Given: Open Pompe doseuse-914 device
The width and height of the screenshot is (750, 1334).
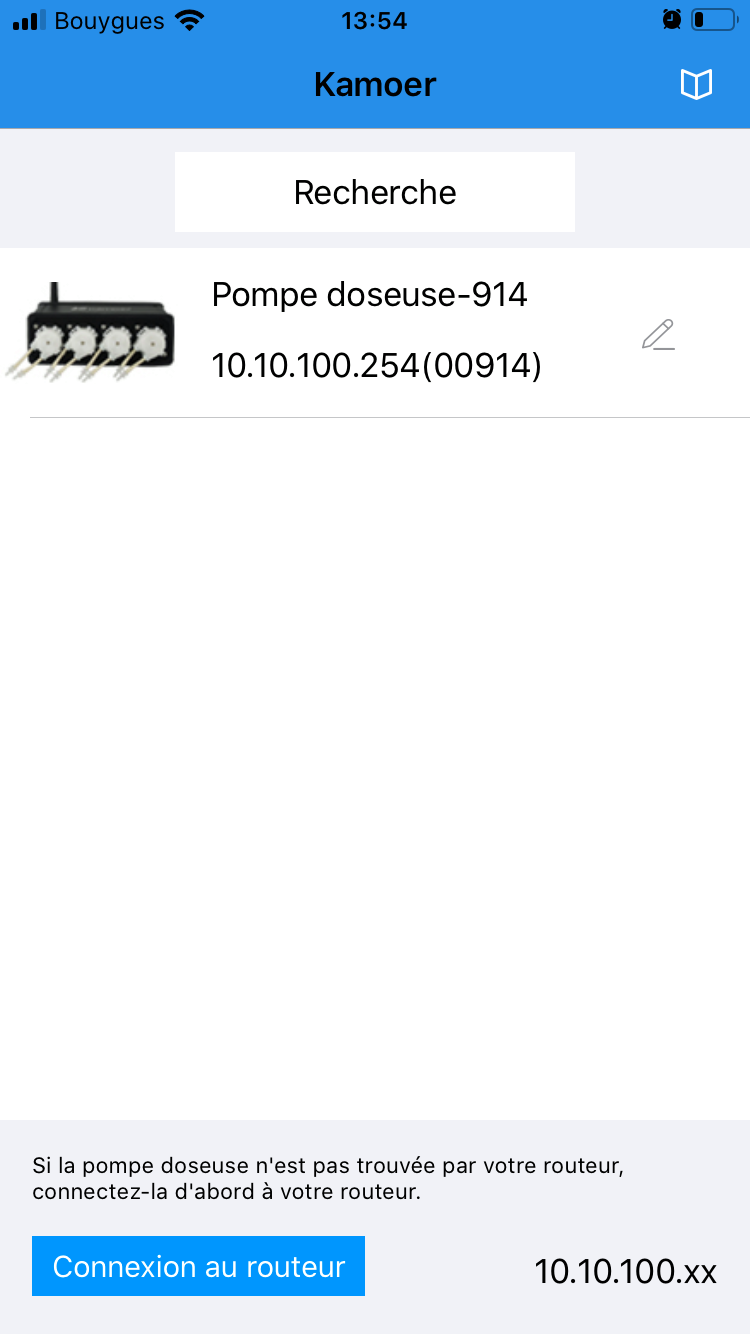Looking at the screenshot, I should (x=370, y=332).
